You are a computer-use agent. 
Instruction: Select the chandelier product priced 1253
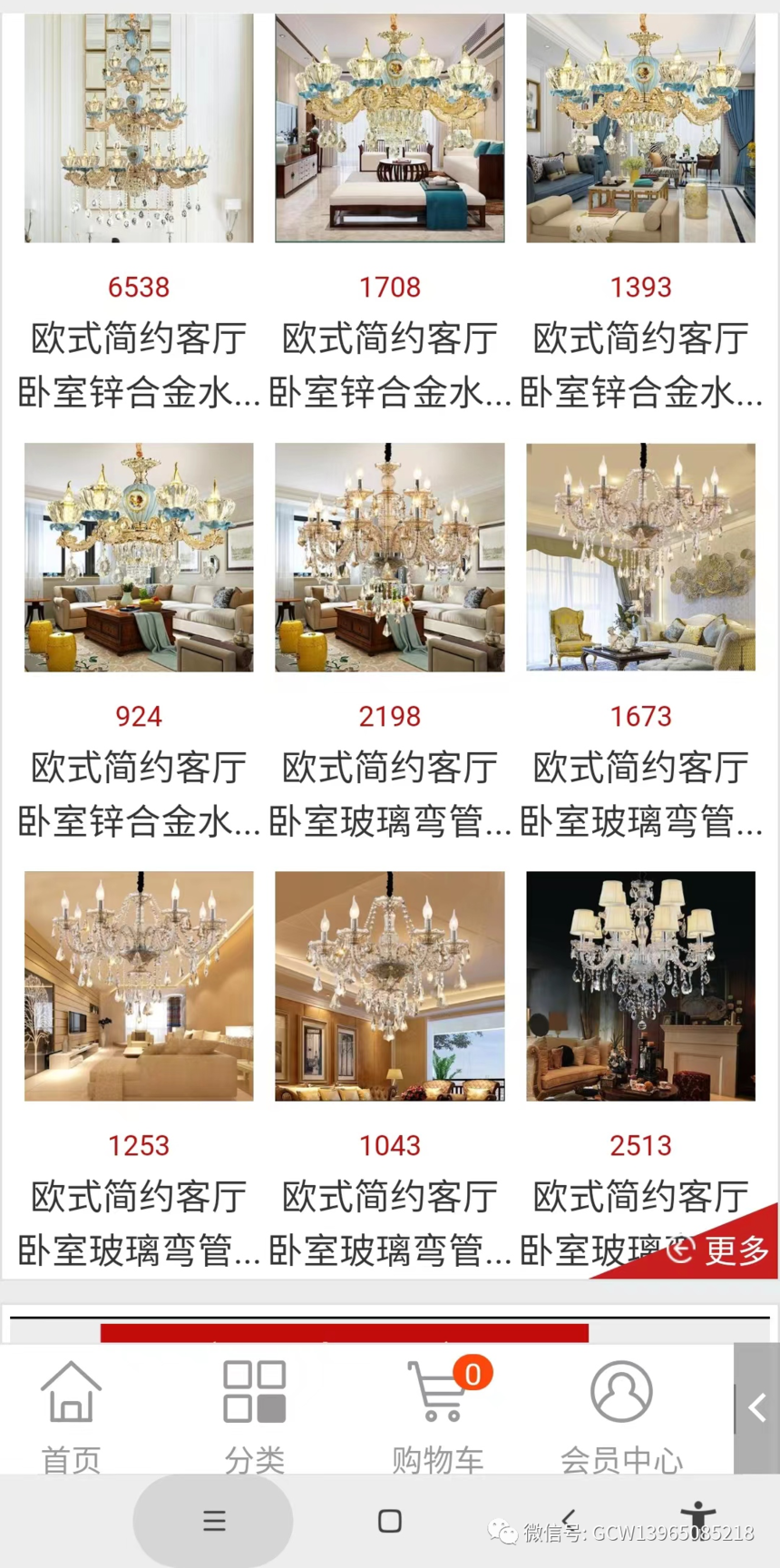tap(139, 986)
